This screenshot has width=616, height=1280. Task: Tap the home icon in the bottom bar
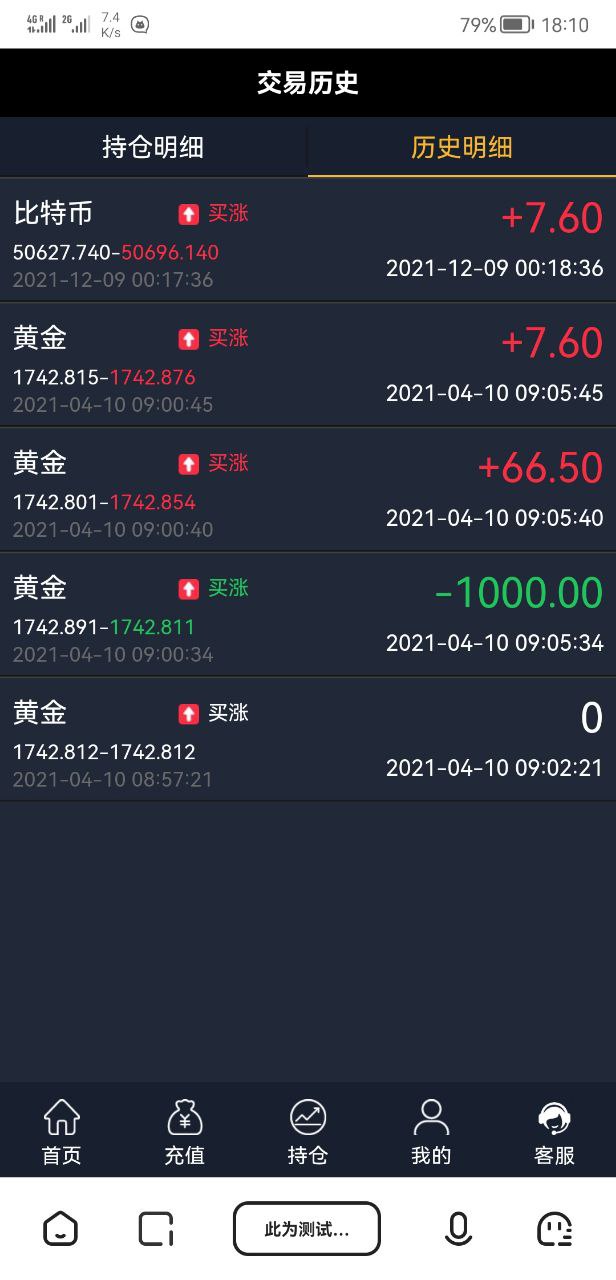coord(60,1229)
